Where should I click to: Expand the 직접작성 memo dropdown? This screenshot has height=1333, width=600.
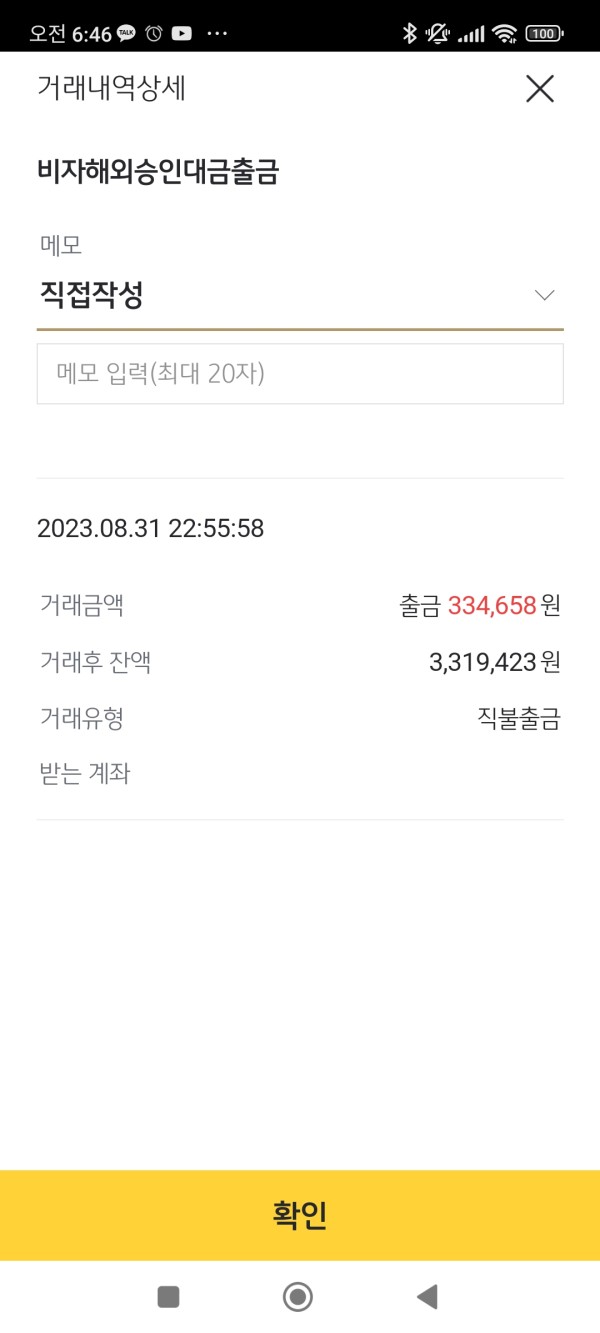300,295
